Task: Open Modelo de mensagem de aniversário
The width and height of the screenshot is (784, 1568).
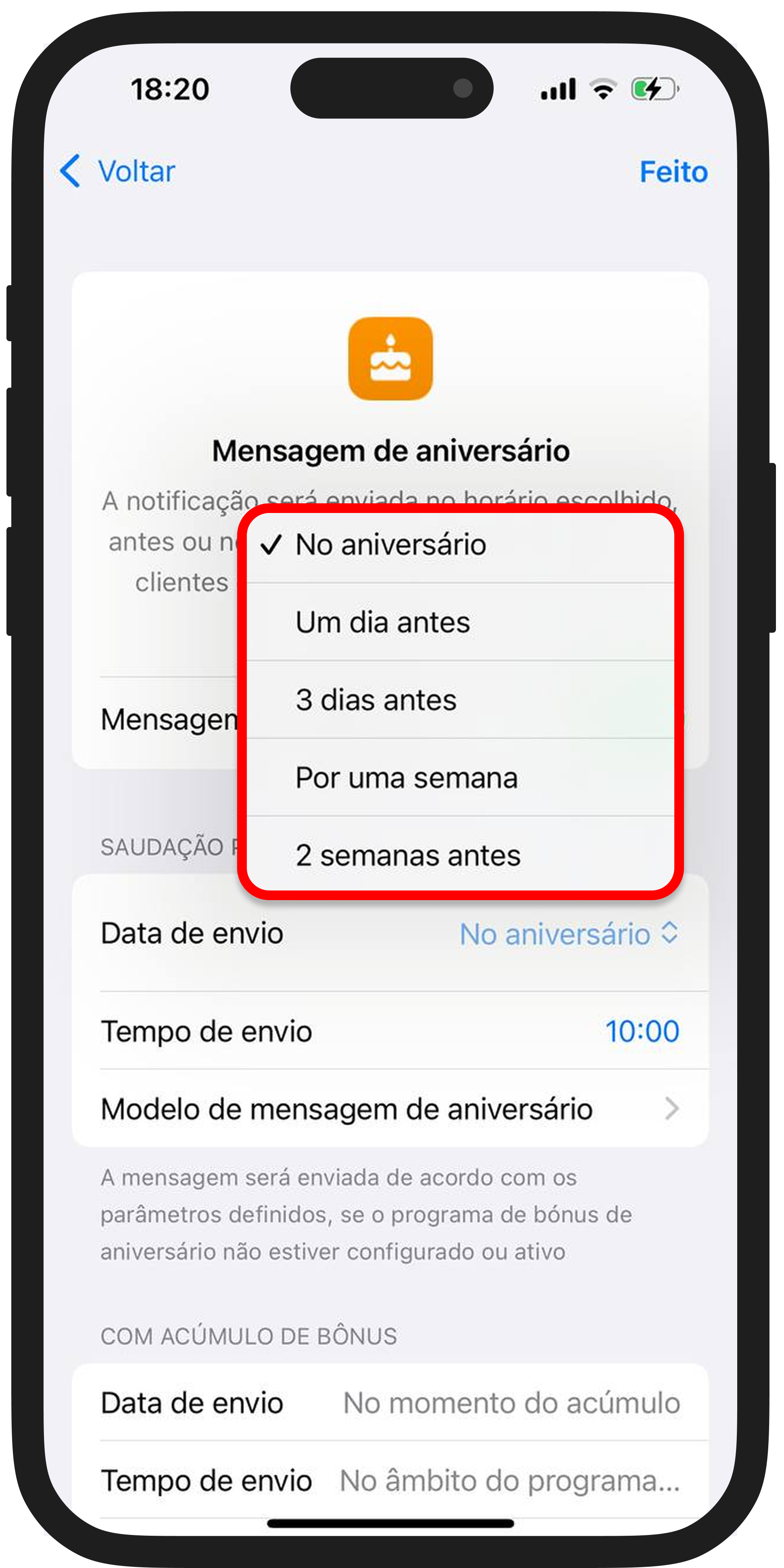Action: pos(390,1109)
